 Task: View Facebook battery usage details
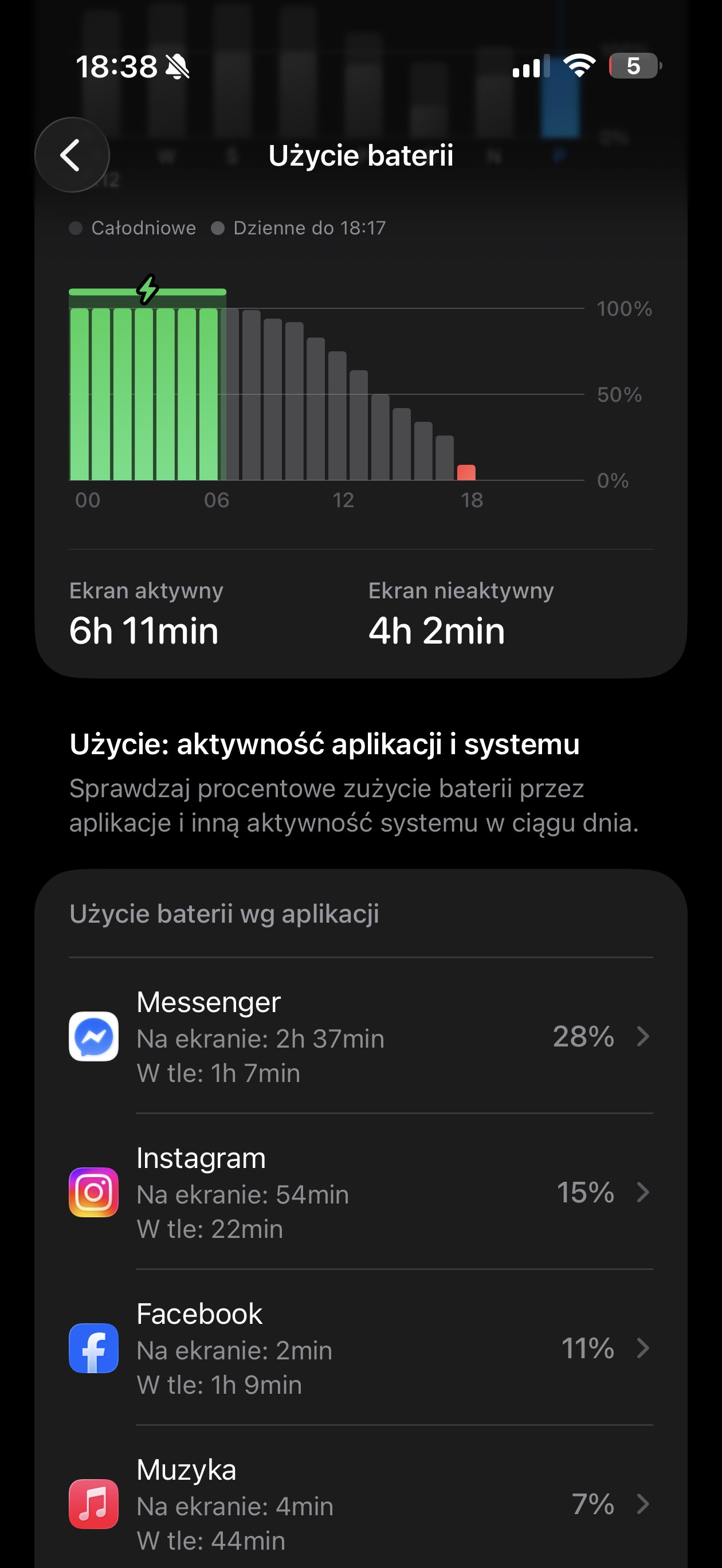(x=360, y=1348)
